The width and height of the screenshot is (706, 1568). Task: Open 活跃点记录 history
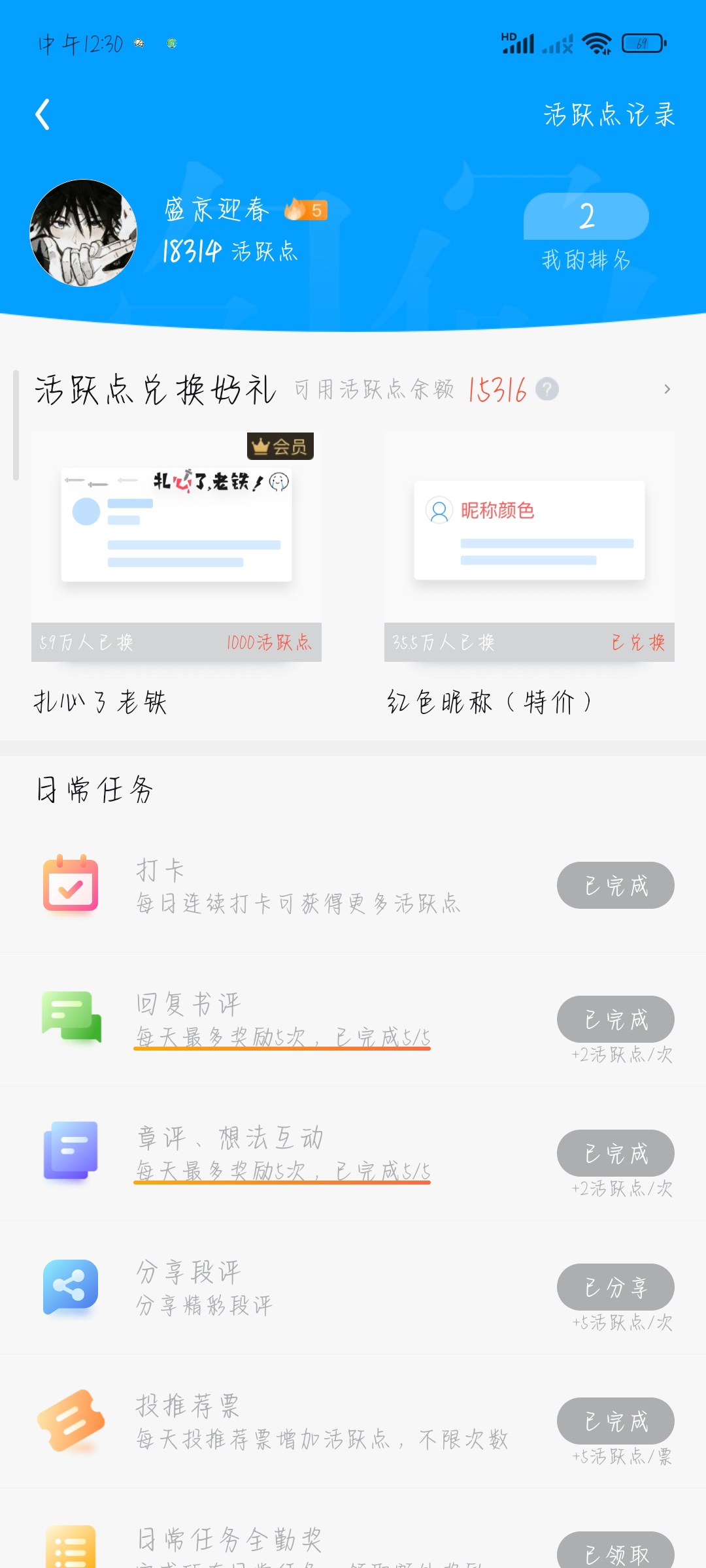(x=609, y=115)
